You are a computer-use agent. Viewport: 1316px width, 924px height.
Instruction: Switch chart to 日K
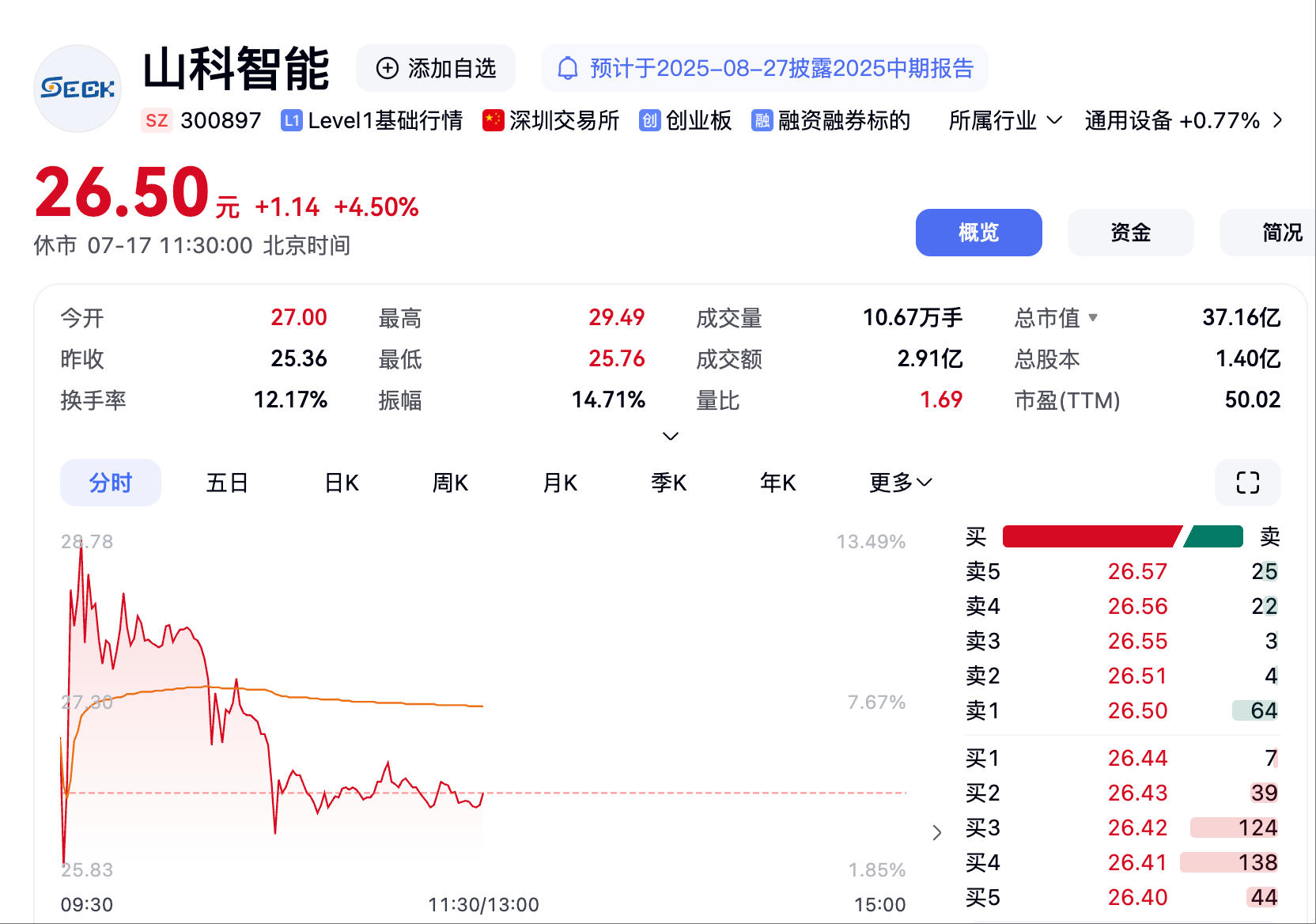tap(342, 483)
